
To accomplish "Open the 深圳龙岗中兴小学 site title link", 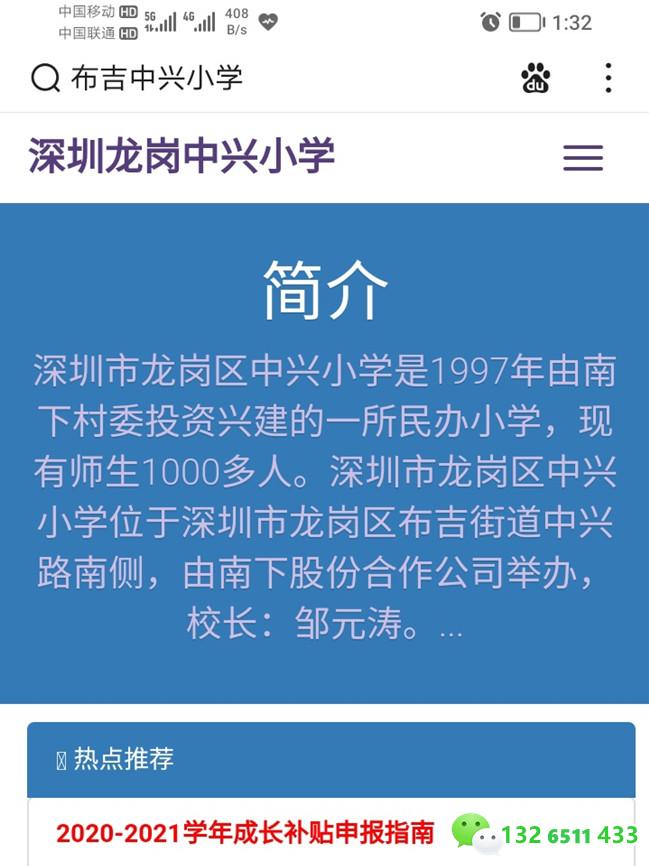I will (x=181, y=157).
